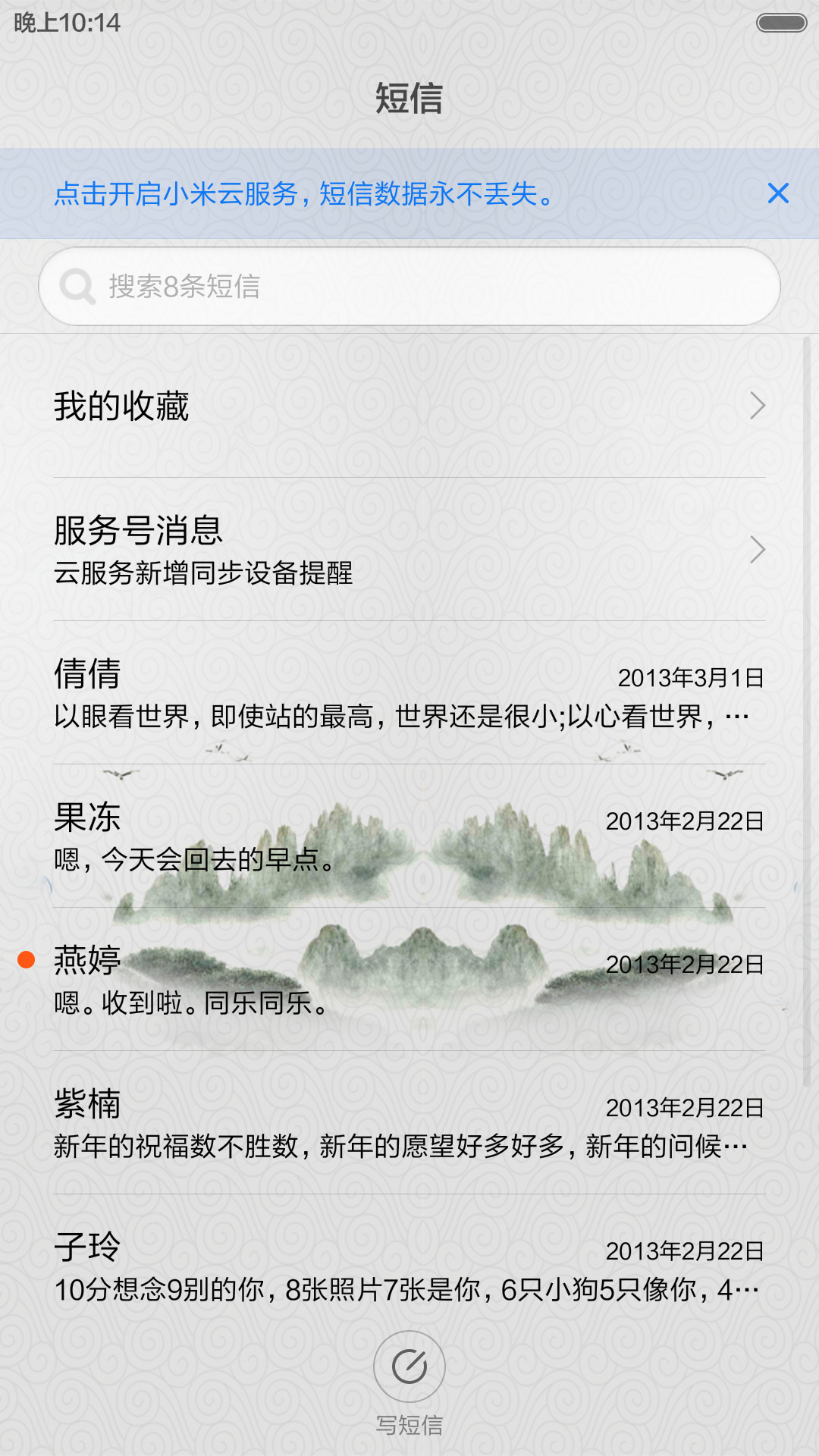This screenshot has width=819, height=1456.
Task: Open the message thread with 倩倩
Action: coord(409,692)
